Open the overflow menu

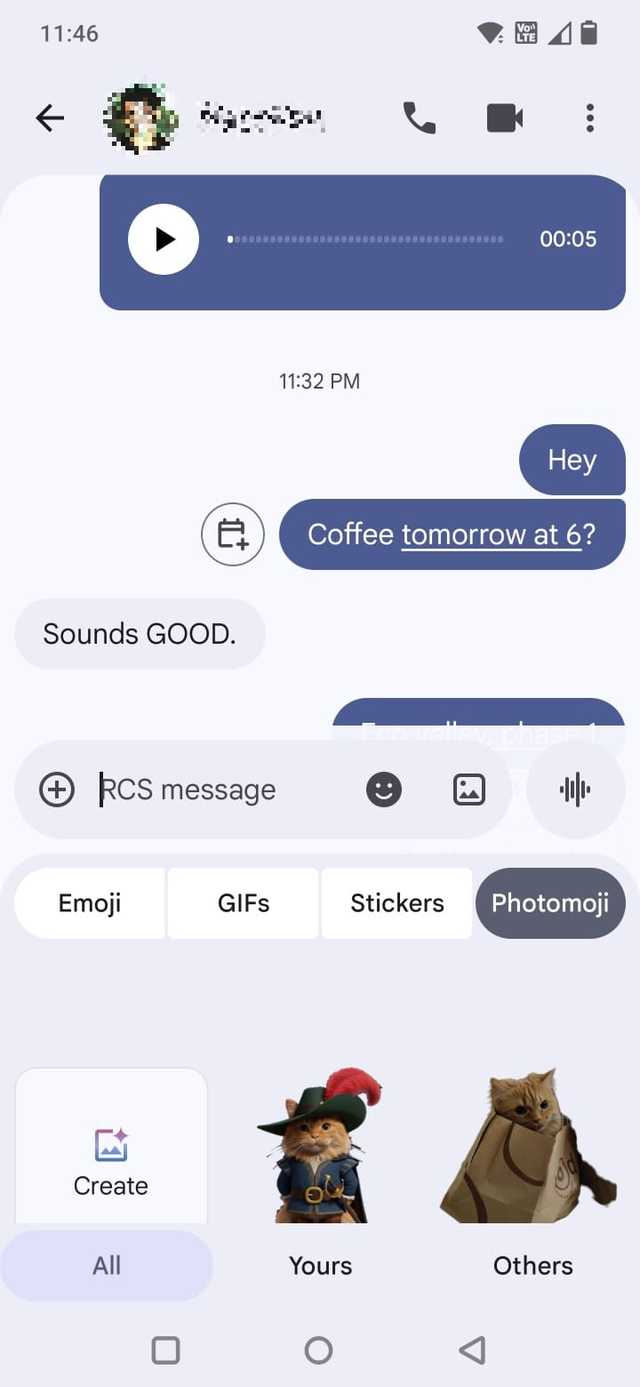tap(590, 118)
